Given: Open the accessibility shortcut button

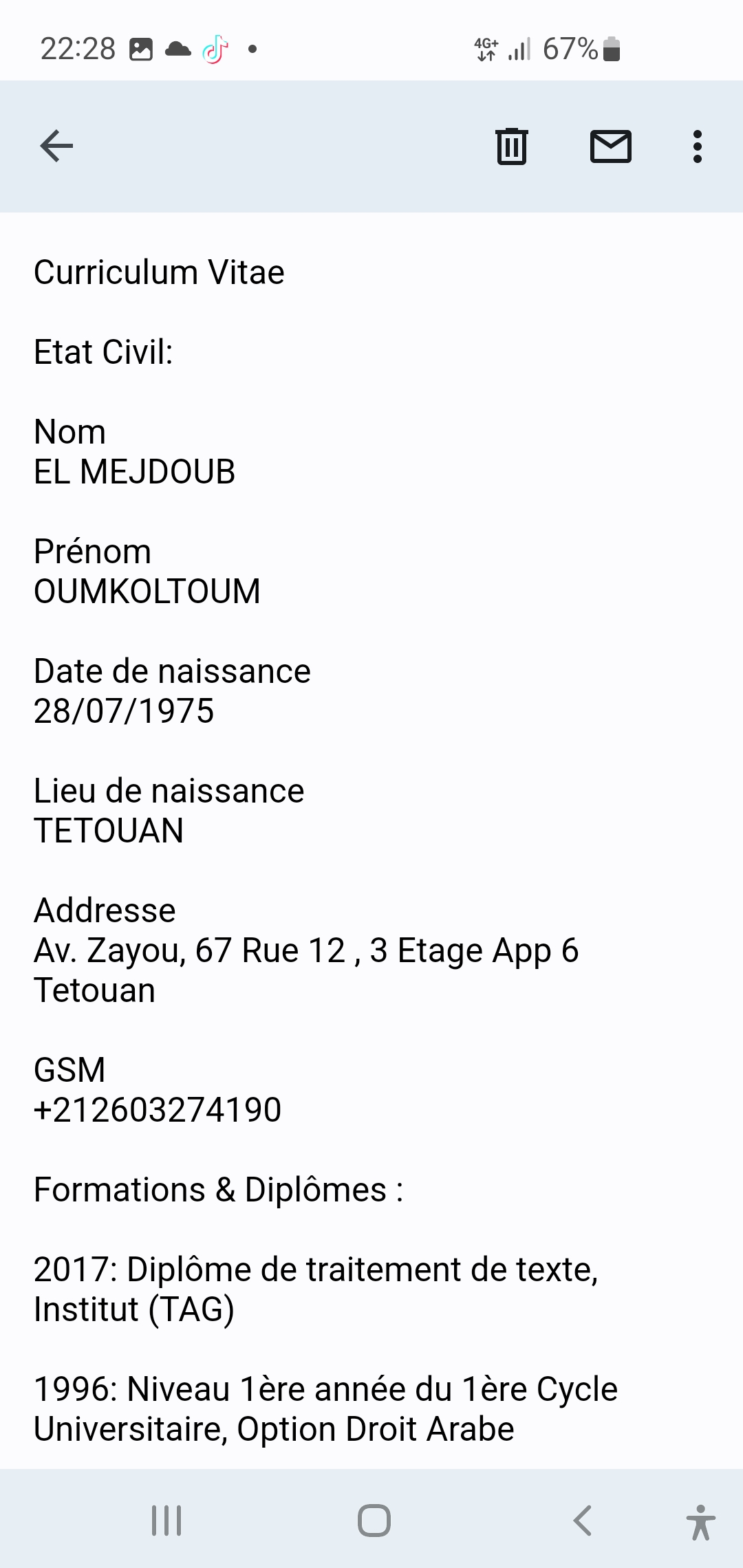Looking at the screenshot, I should 700,1521.
